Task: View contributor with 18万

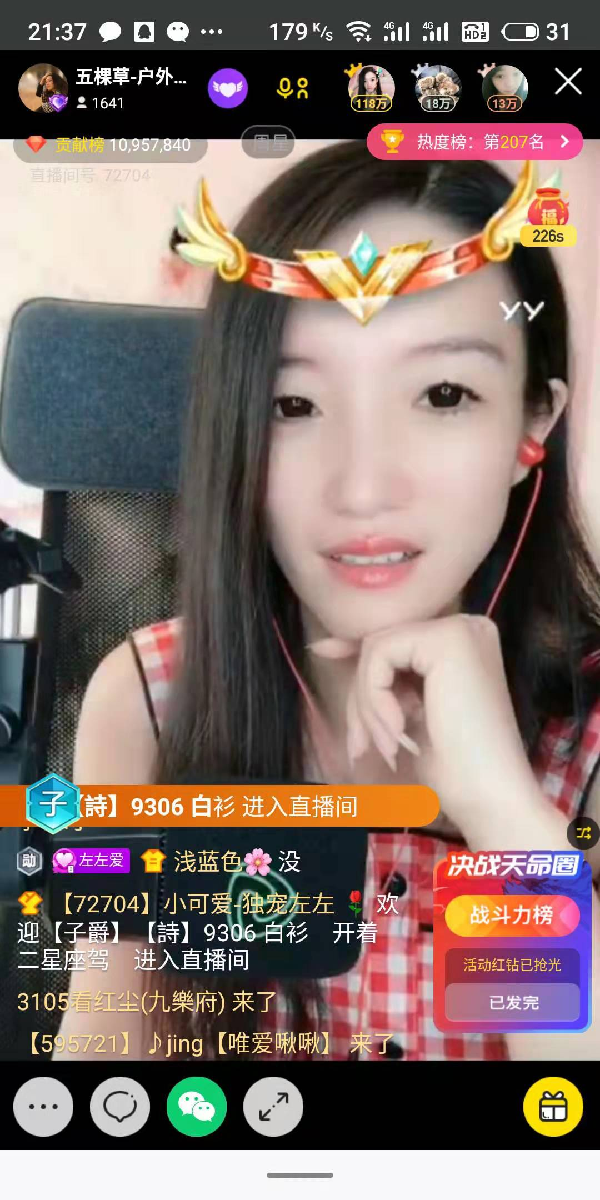Action: coord(438,88)
